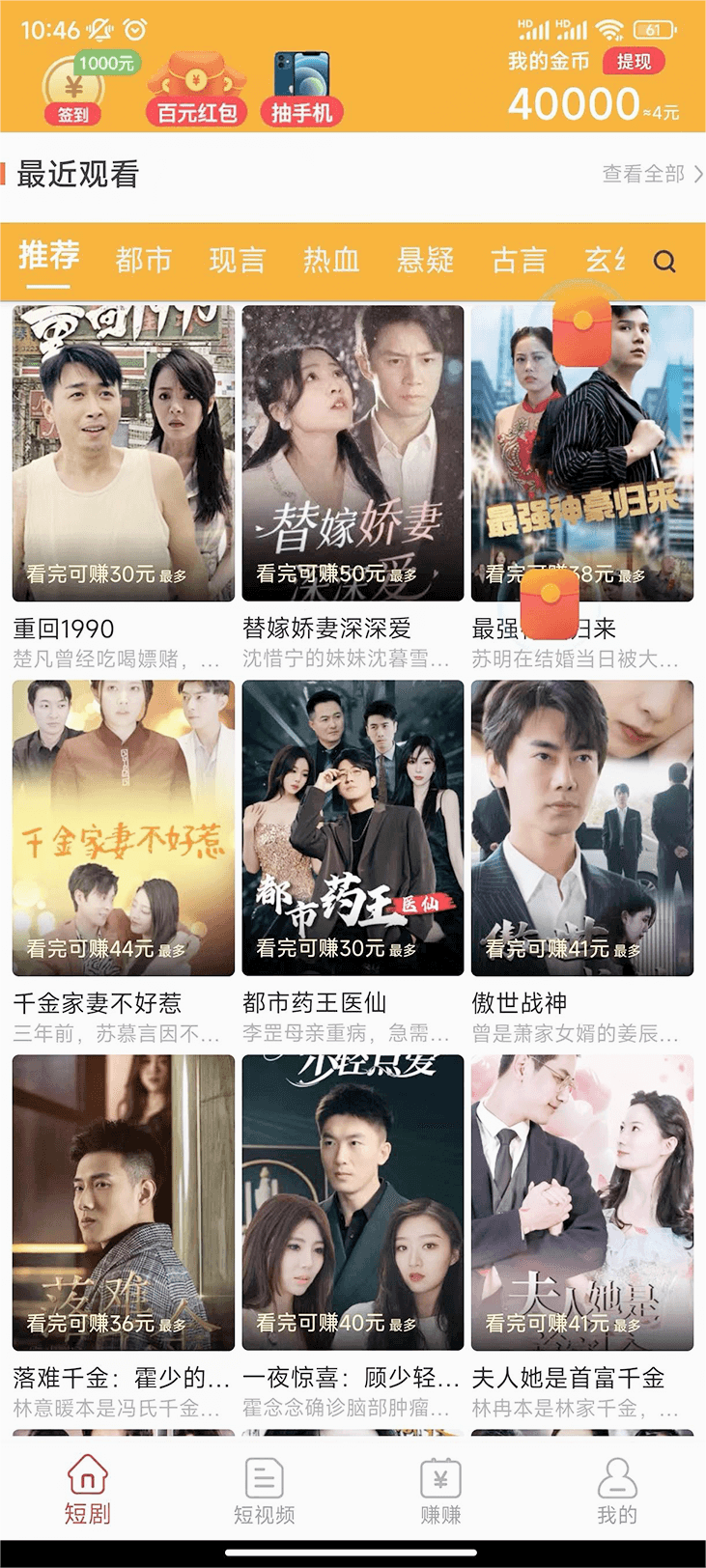
Task: Open the drama 替嫁娇妻深深爱
Action: 353,454
